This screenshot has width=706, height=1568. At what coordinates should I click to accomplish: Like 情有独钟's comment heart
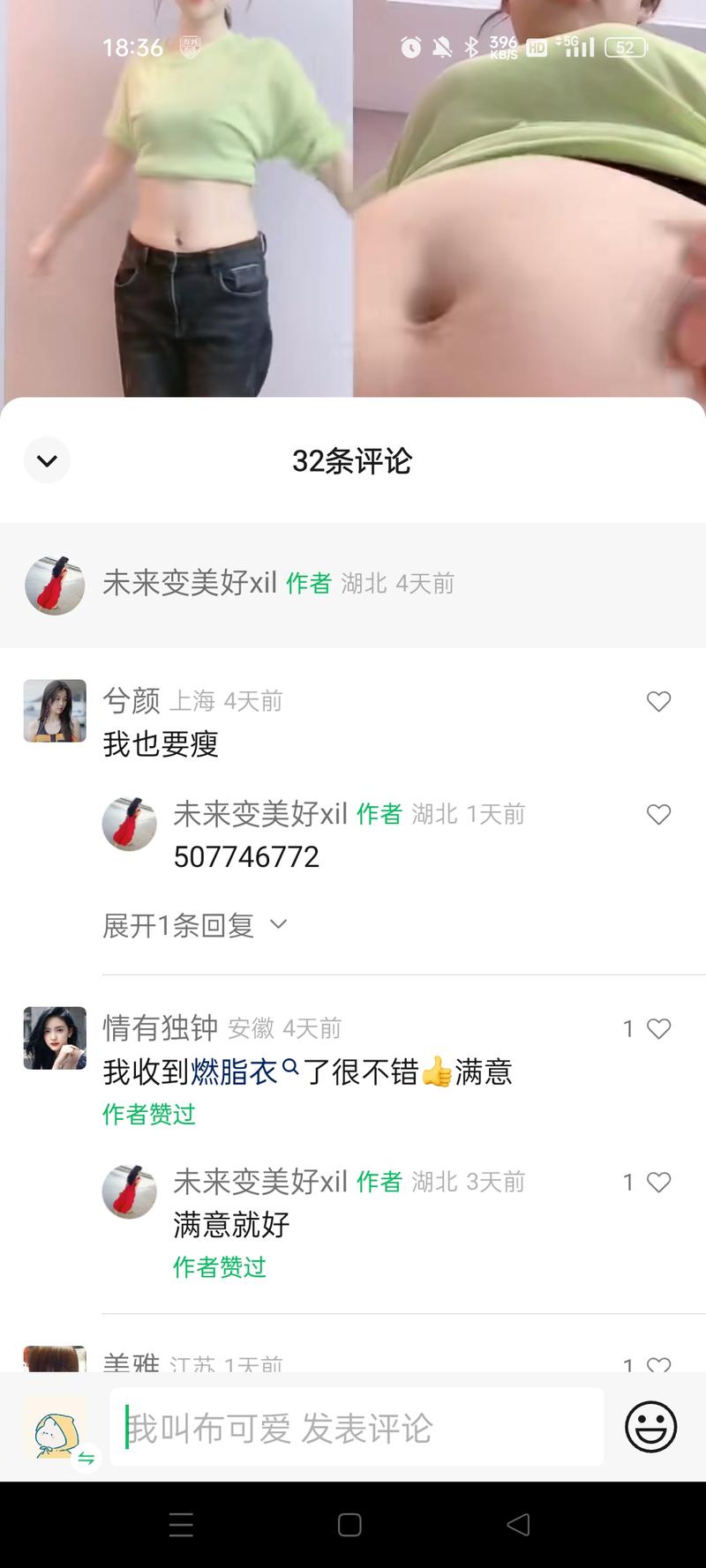coord(658,1028)
